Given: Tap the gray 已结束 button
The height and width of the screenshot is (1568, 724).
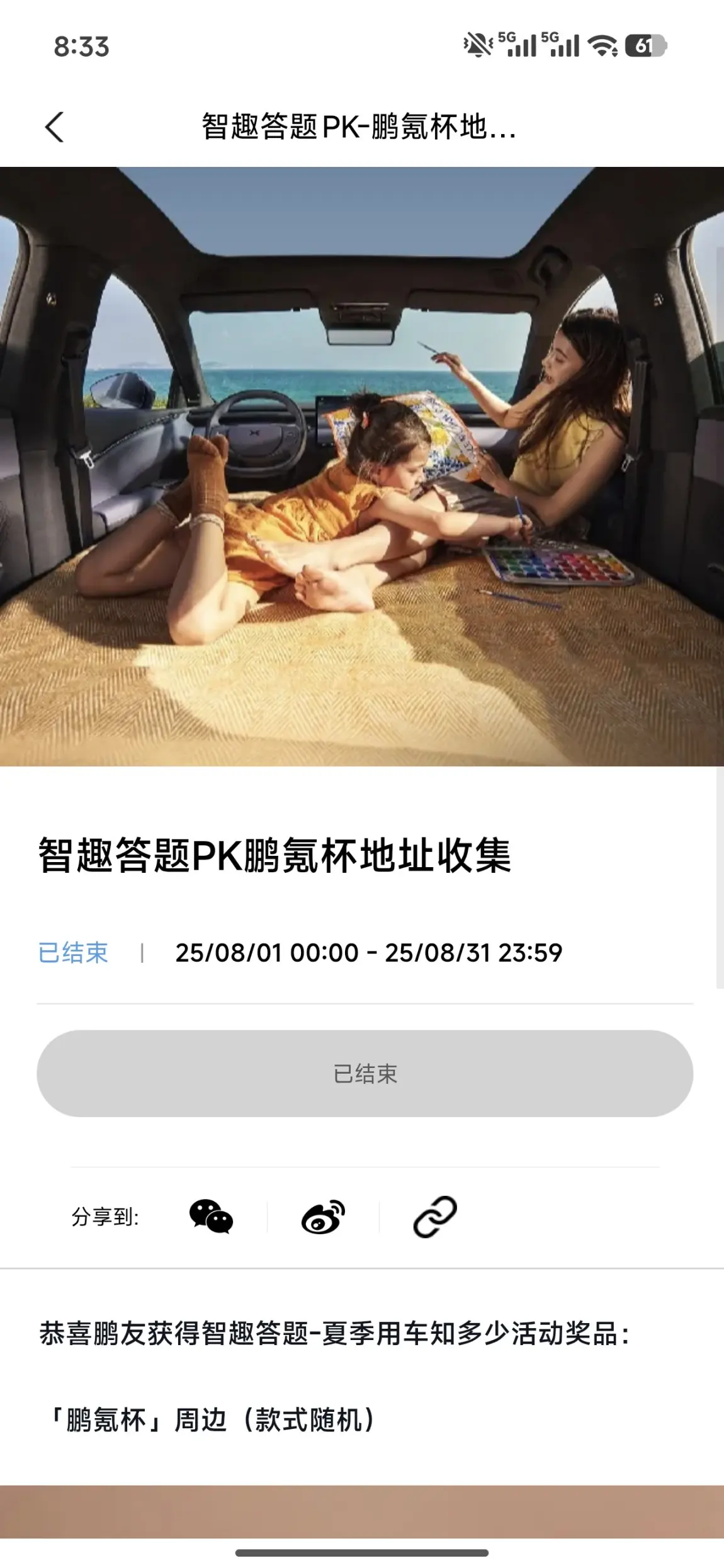Looking at the screenshot, I should pos(365,1073).
